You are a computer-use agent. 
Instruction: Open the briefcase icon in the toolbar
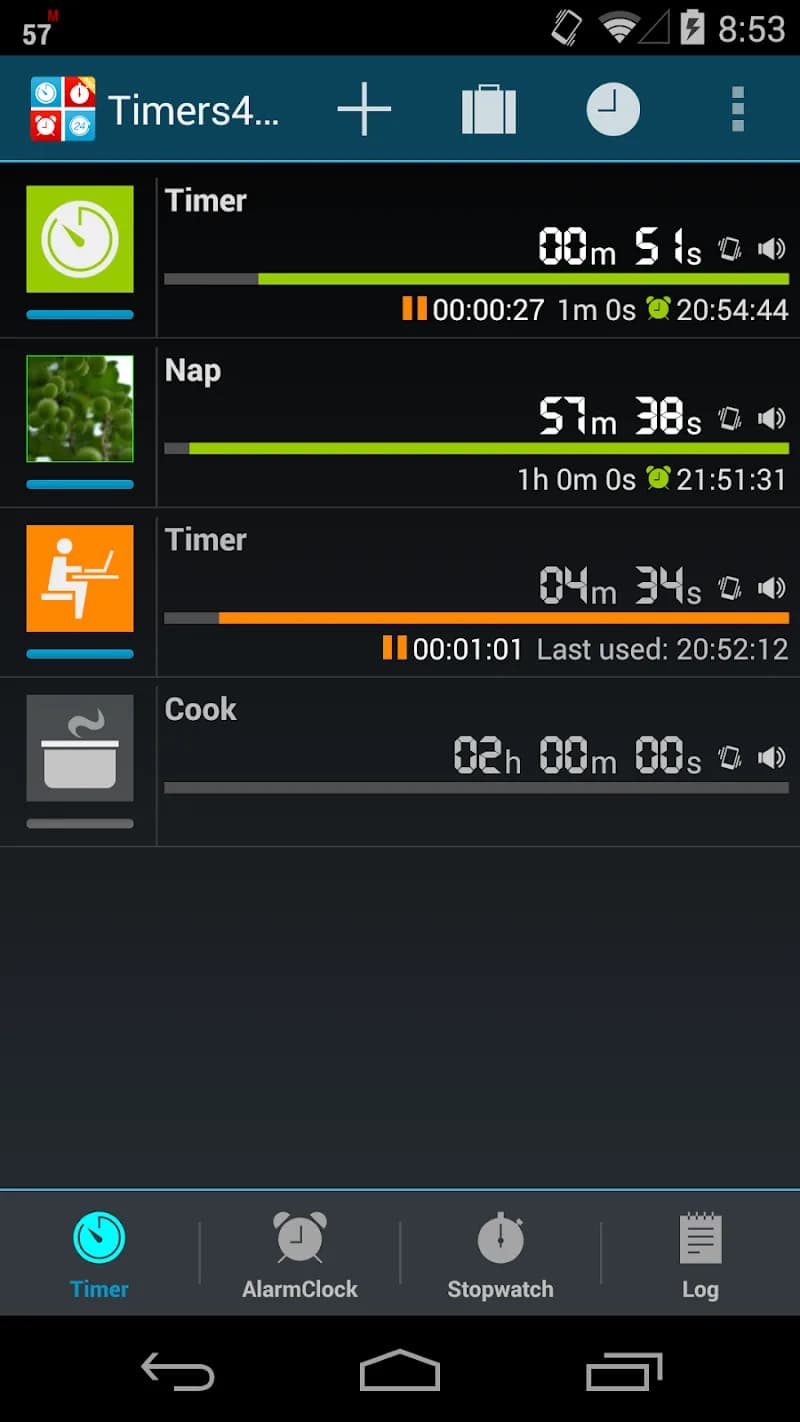pyautogui.click(x=489, y=109)
